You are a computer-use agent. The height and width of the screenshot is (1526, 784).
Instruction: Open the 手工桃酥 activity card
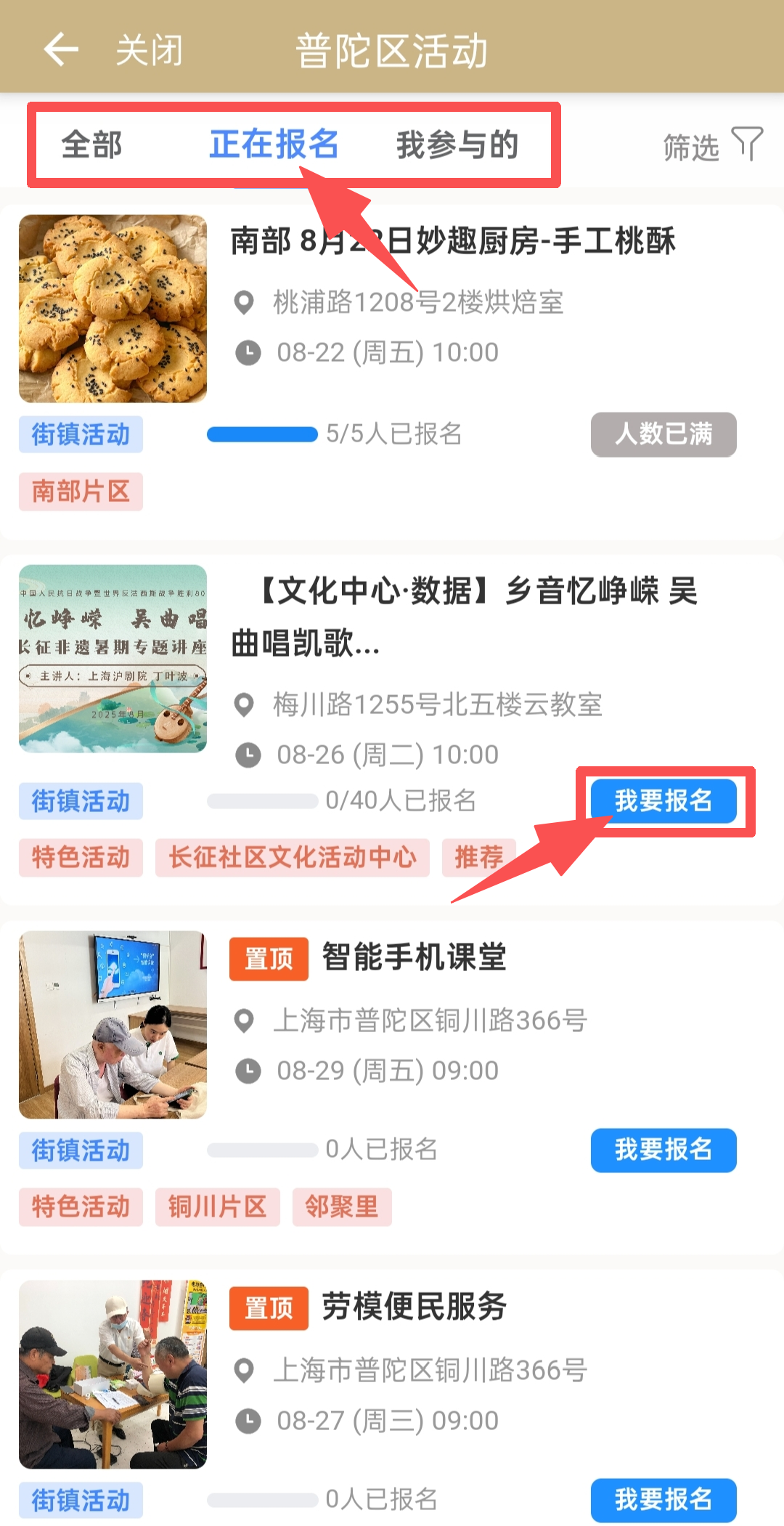[x=452, y=241]
